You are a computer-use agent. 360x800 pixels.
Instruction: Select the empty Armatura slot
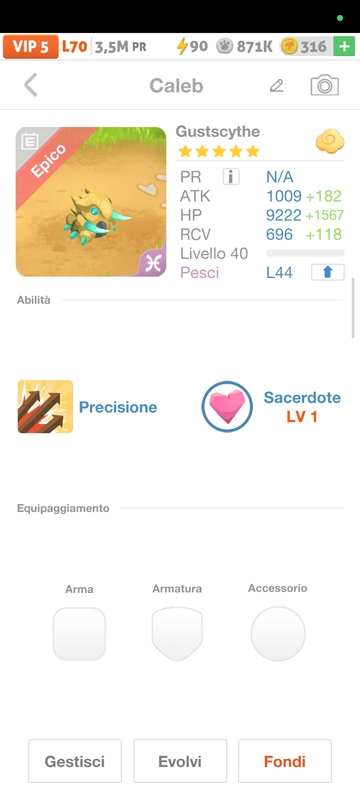[177, 634]
